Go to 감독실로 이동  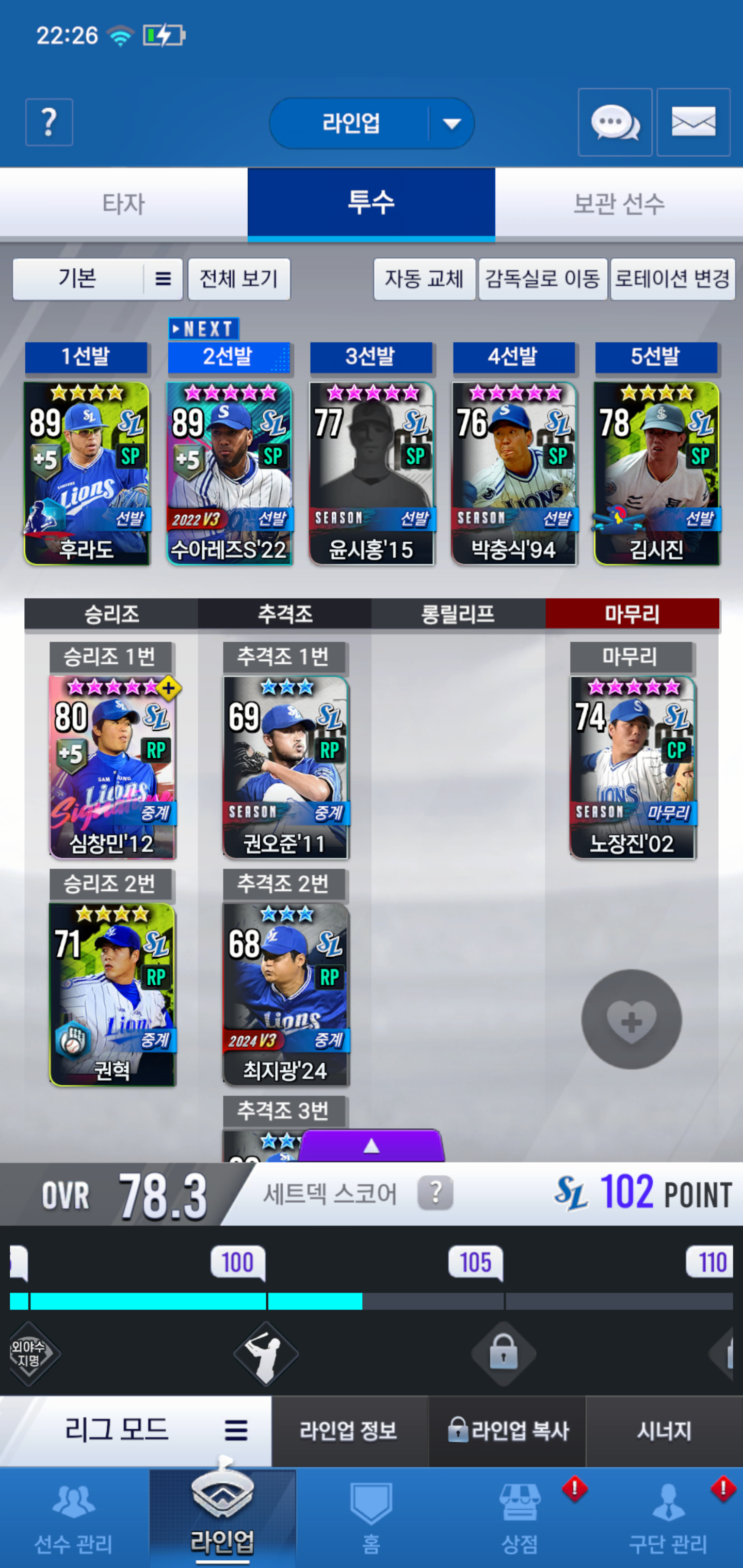click(x=542, y=279)
